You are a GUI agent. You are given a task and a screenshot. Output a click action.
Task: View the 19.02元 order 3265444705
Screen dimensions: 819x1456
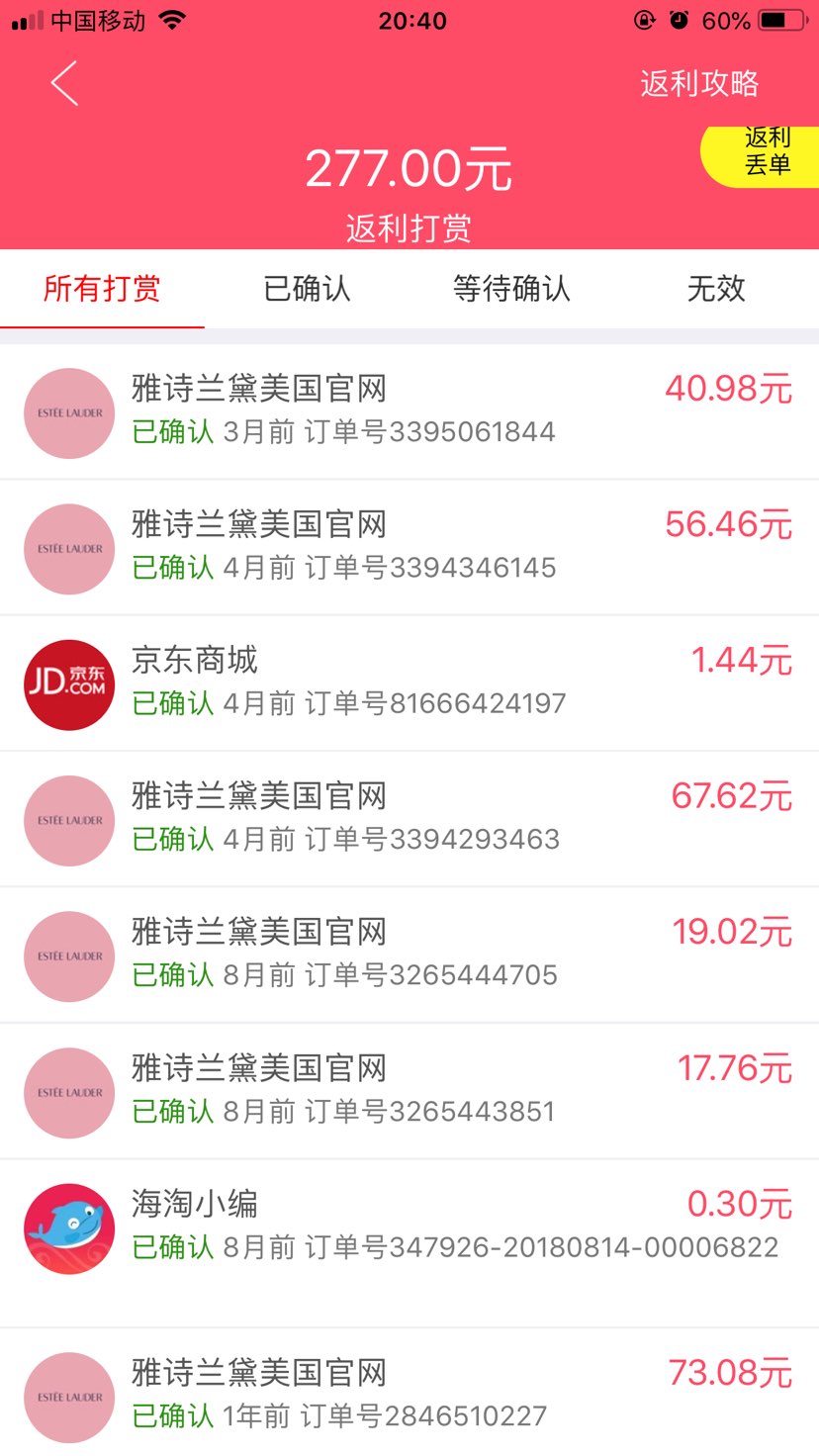click(409, 955)
